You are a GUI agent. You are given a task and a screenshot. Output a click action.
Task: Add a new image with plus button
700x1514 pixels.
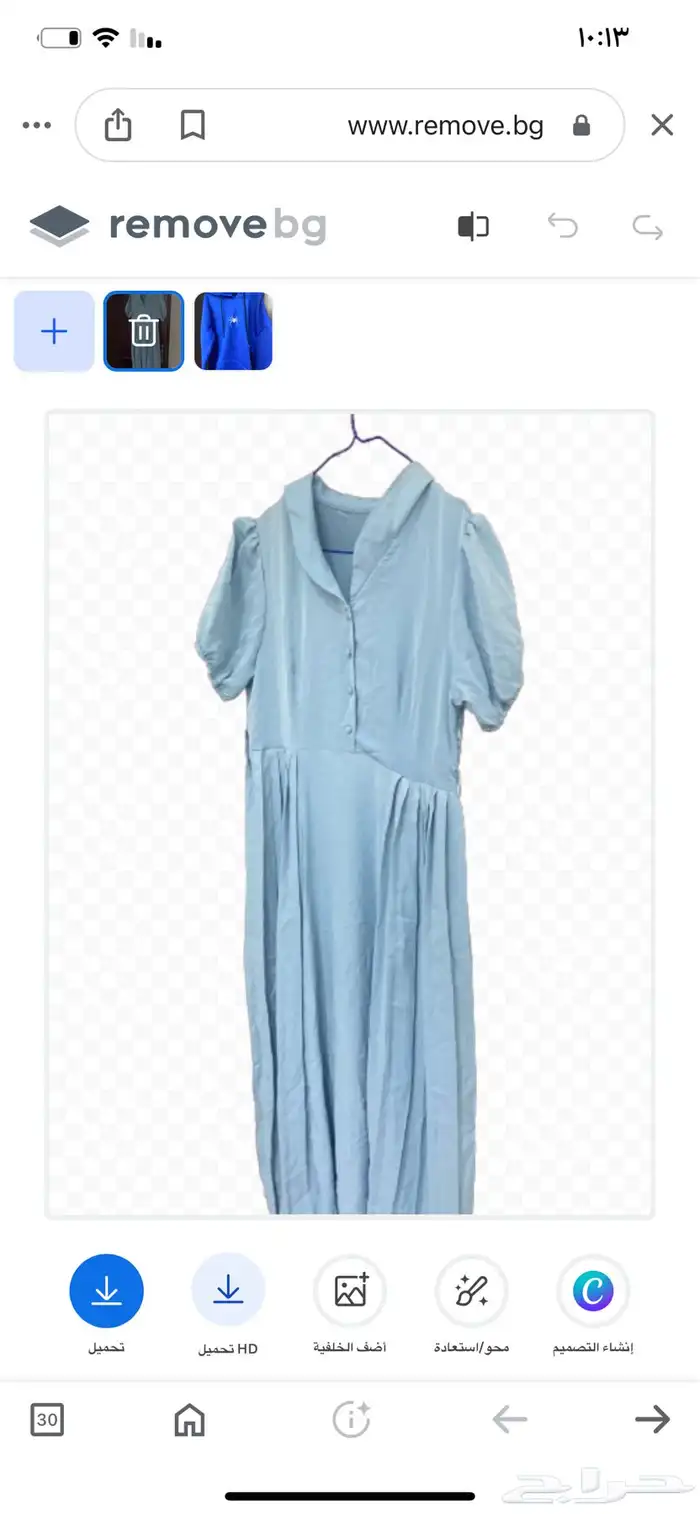click(x=54, y=331)
